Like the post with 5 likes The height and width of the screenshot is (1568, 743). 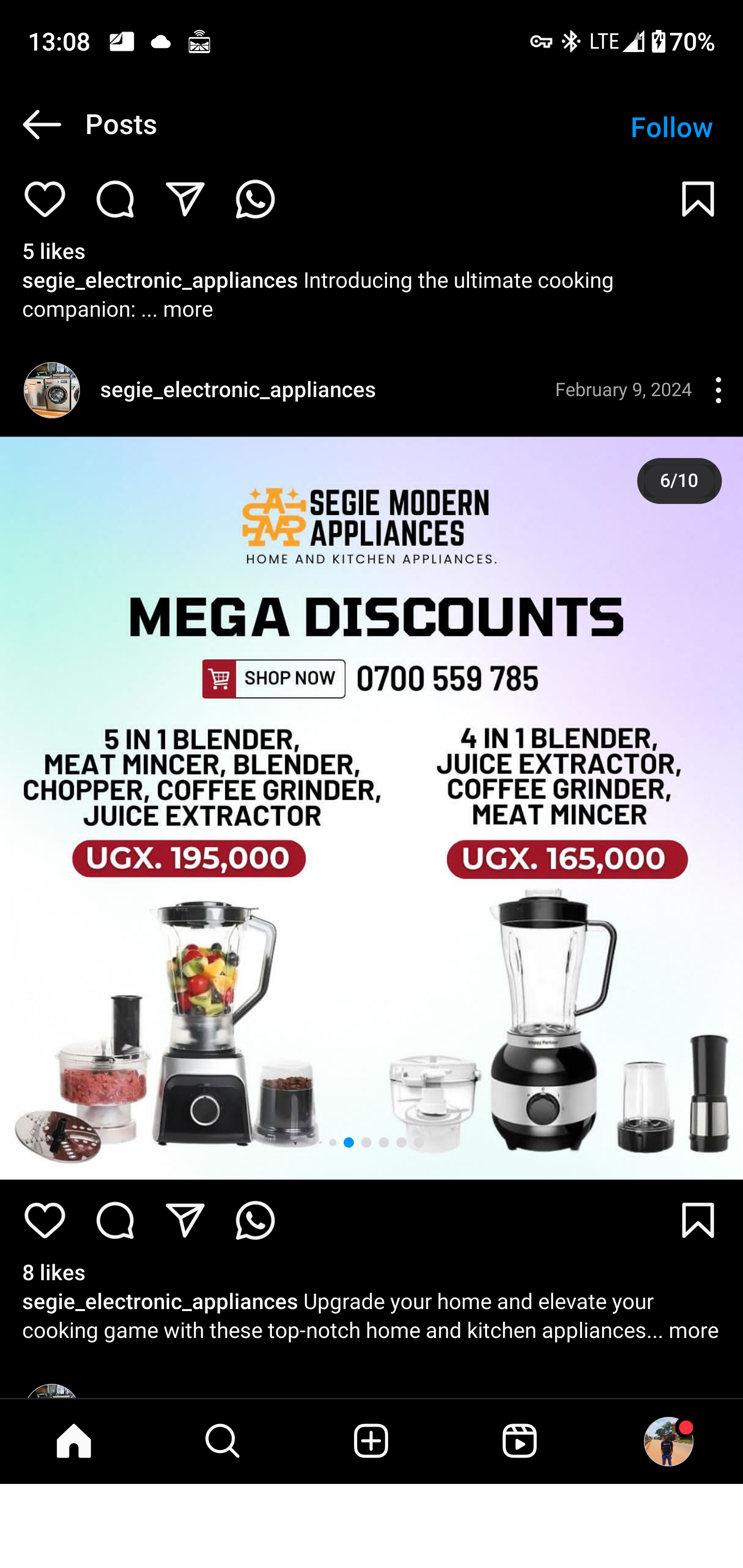coord(45,200)
